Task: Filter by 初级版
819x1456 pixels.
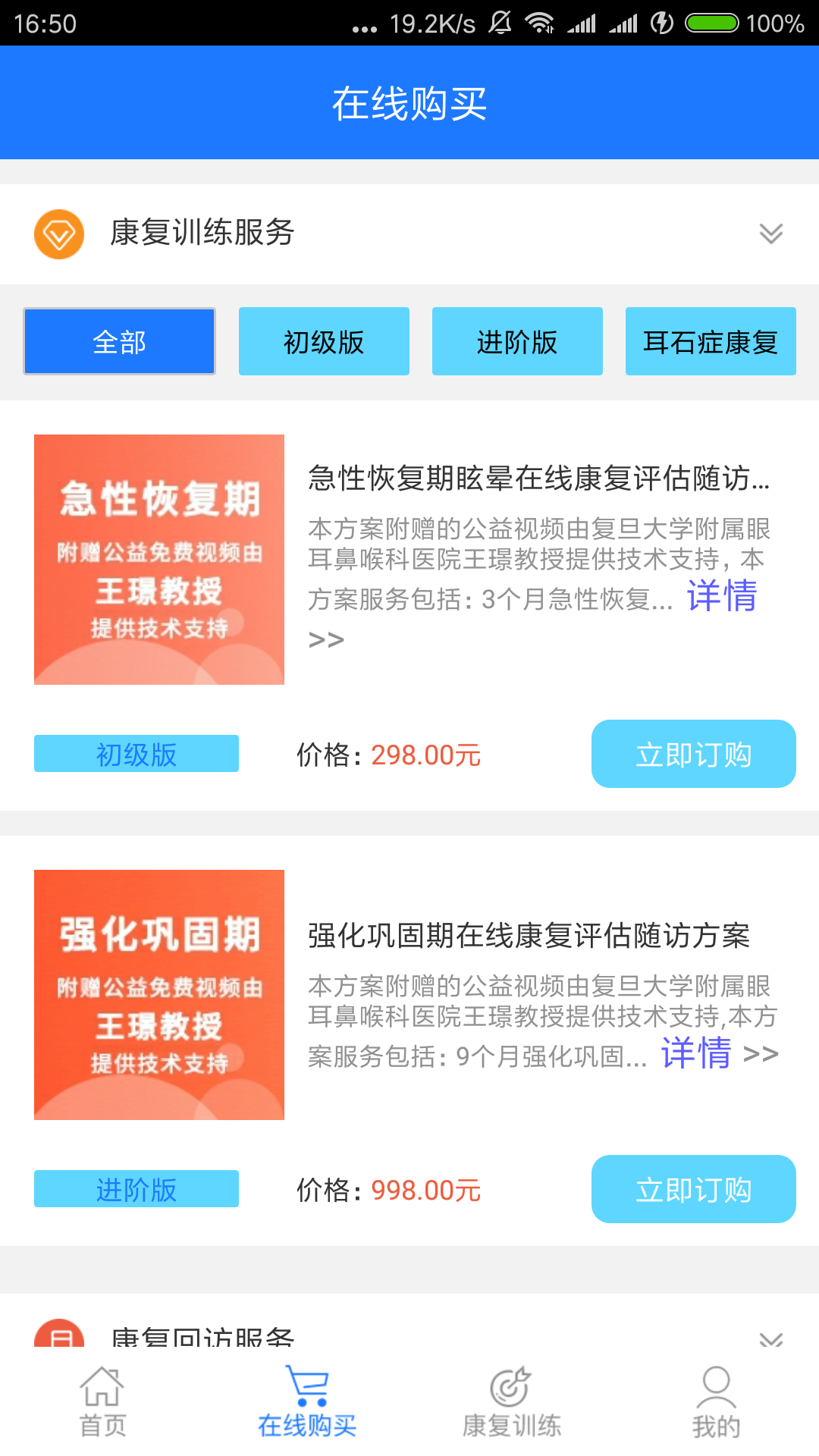Action: (x=324, y=342)
